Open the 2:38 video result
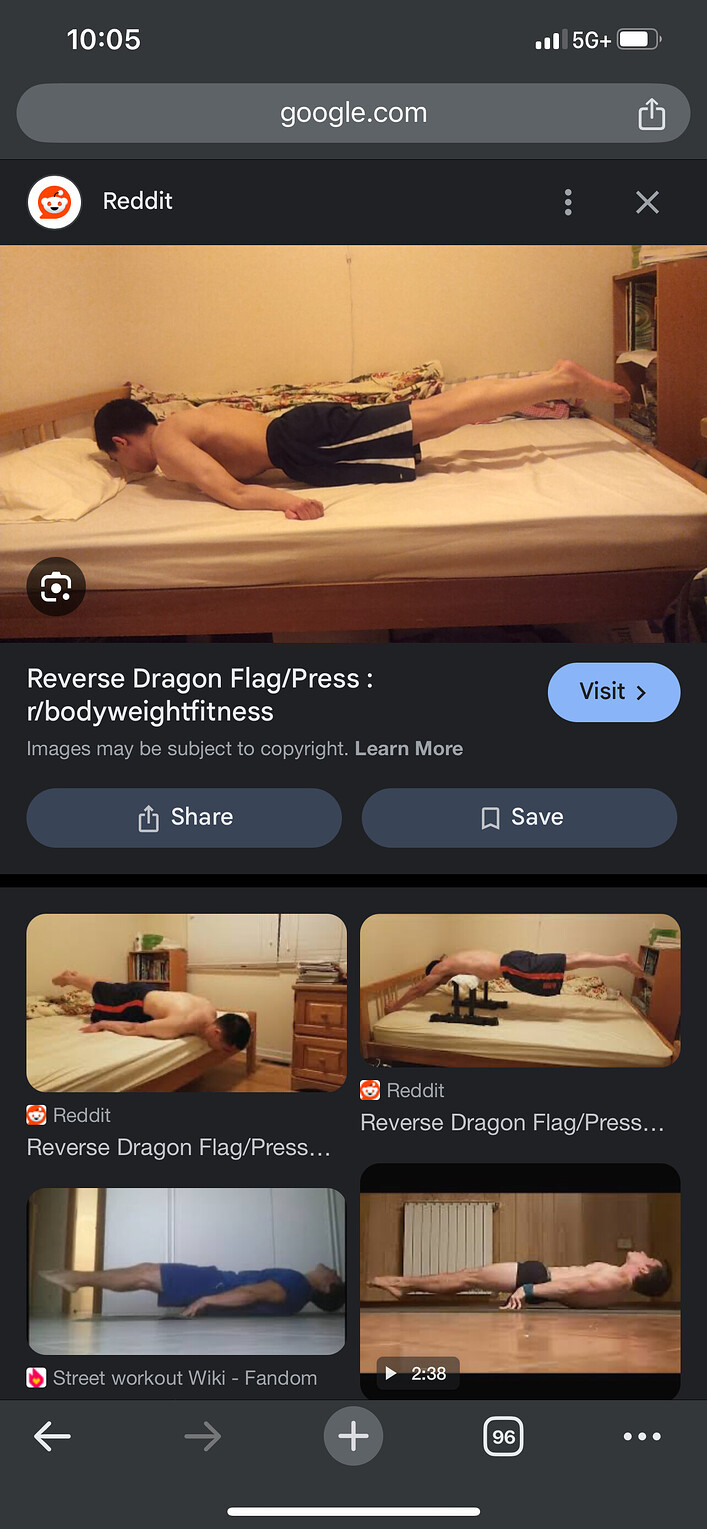Image resolution: width=707 pixels, height=1529 pixels. pos(520,1280)
